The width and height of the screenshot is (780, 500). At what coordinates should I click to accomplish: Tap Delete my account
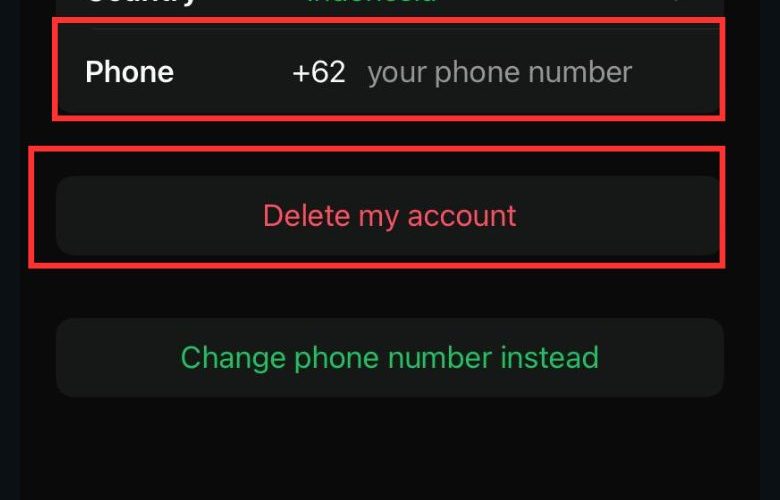389,215
